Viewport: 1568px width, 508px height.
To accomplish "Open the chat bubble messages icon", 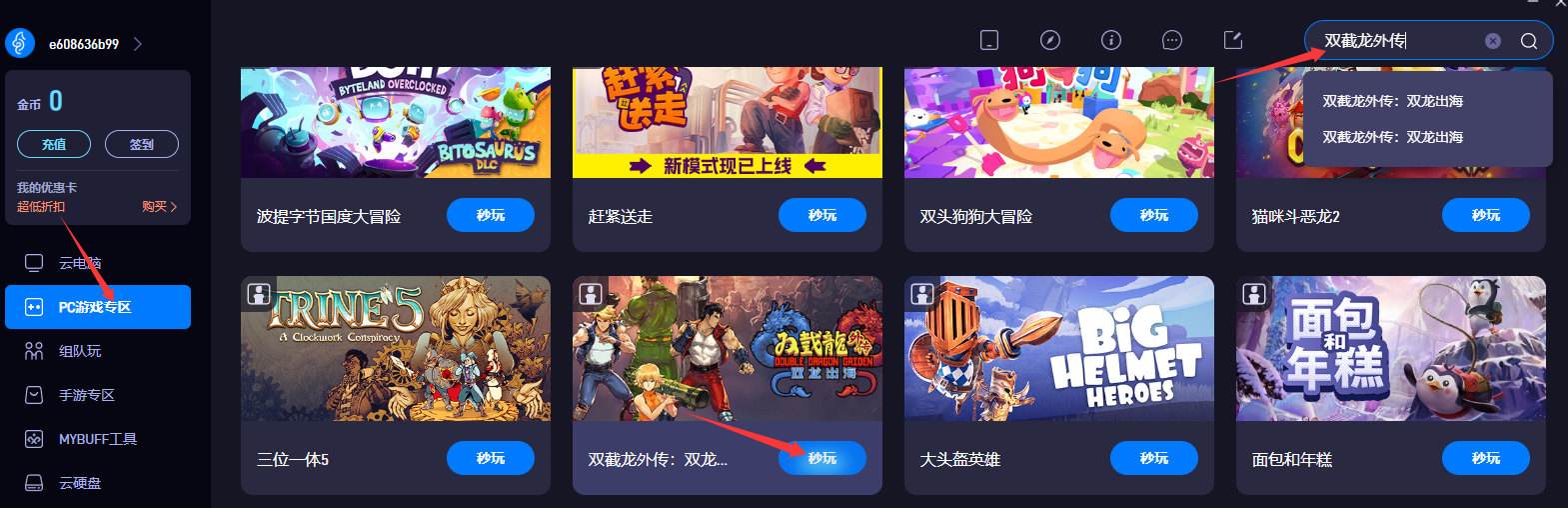I will (1172, 40).
